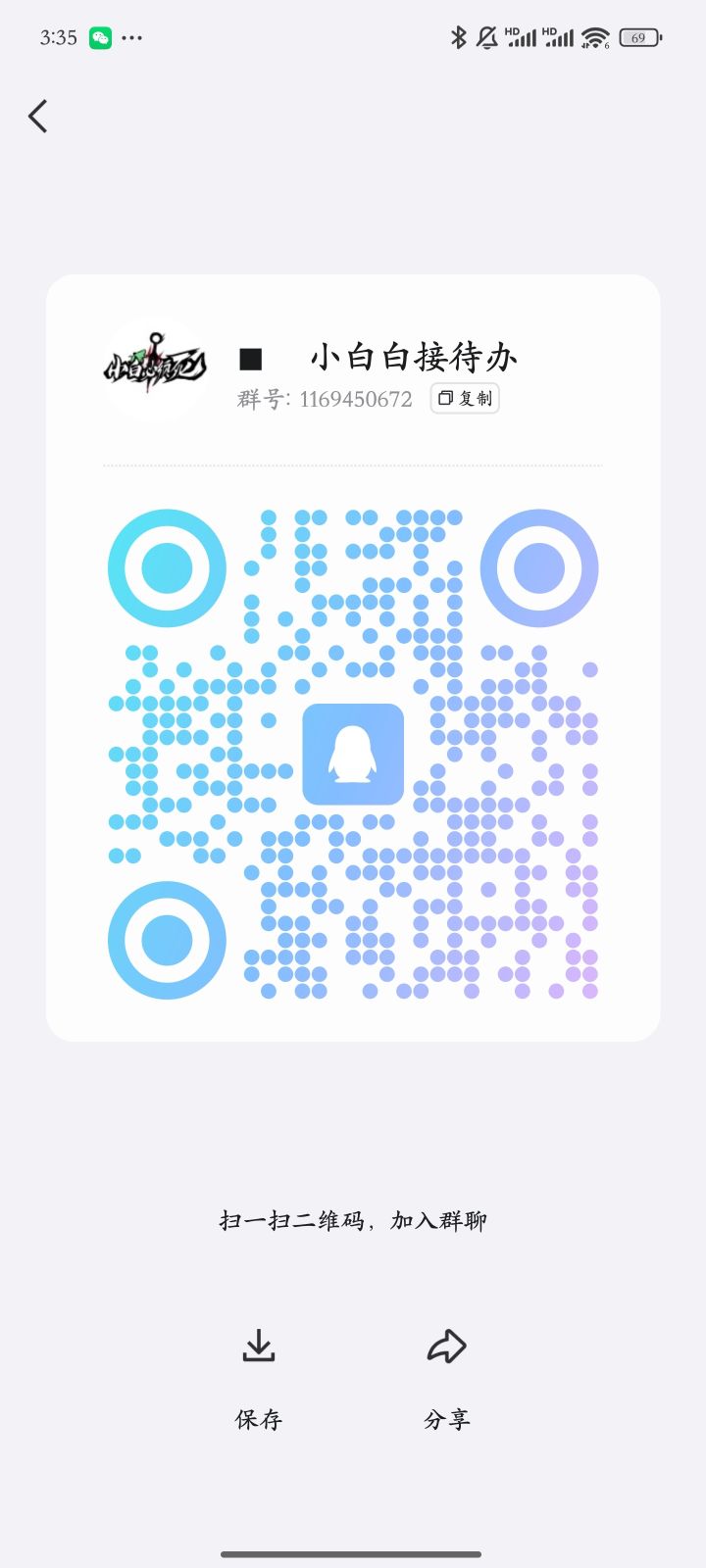
Task: Tap the back arrow at top left
Action: point(37,116)
